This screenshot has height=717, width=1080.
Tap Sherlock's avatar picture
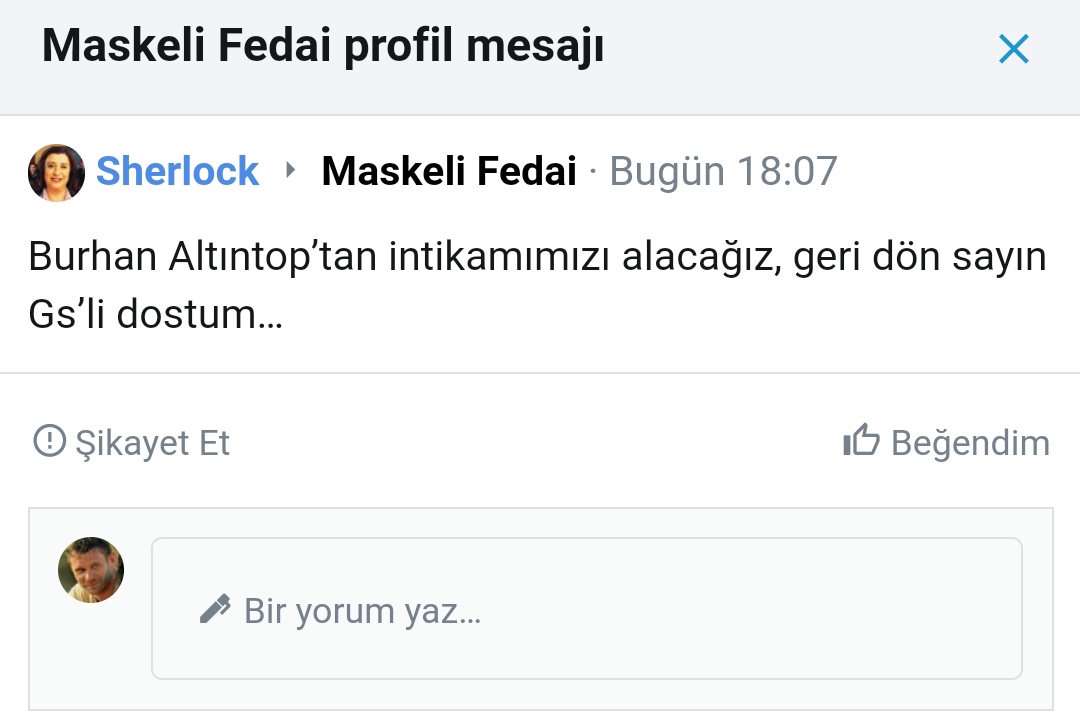(56, 173)
